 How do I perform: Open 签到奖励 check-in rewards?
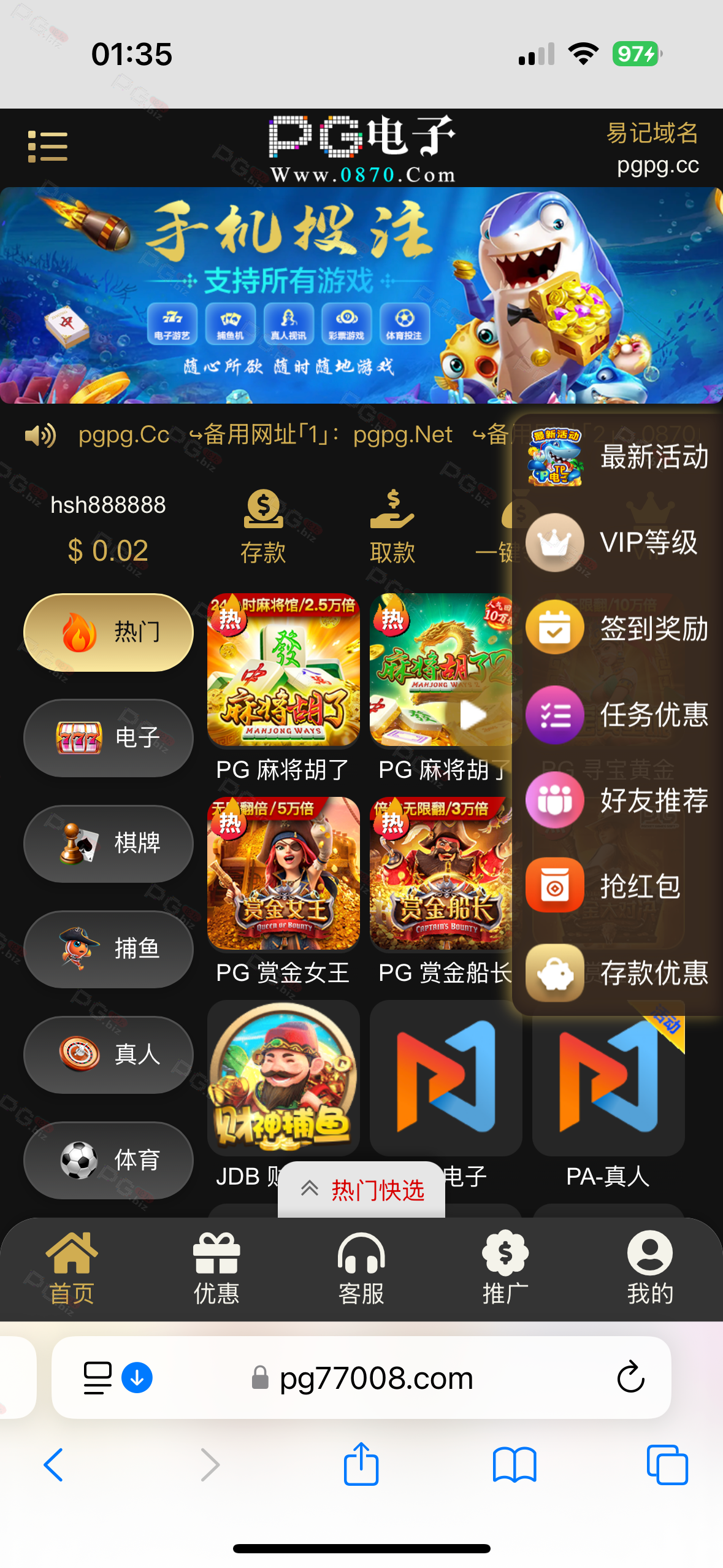coord(618,629)
